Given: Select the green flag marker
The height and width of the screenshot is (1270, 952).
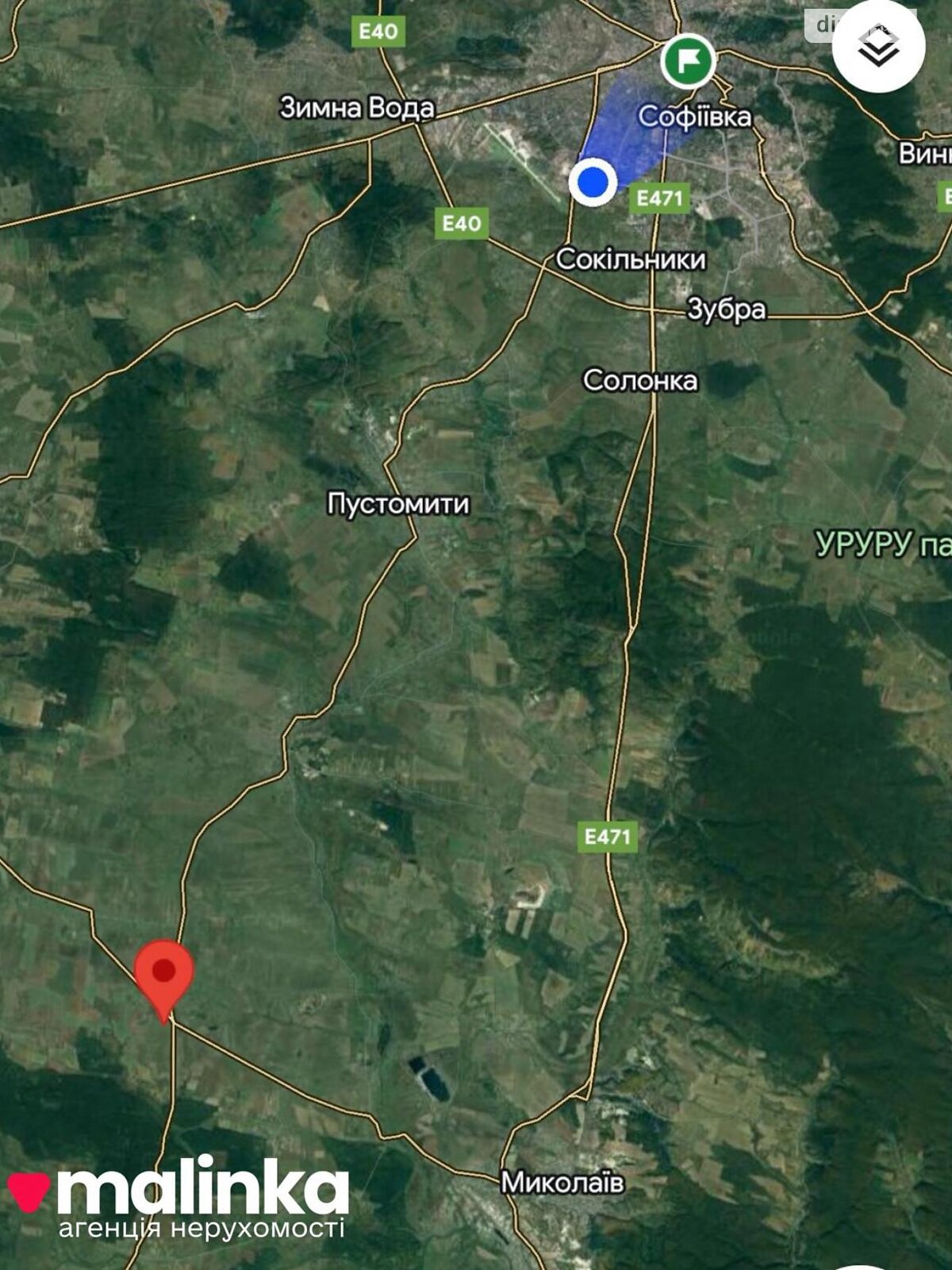Looking at the screenshot, I should 688,61.
